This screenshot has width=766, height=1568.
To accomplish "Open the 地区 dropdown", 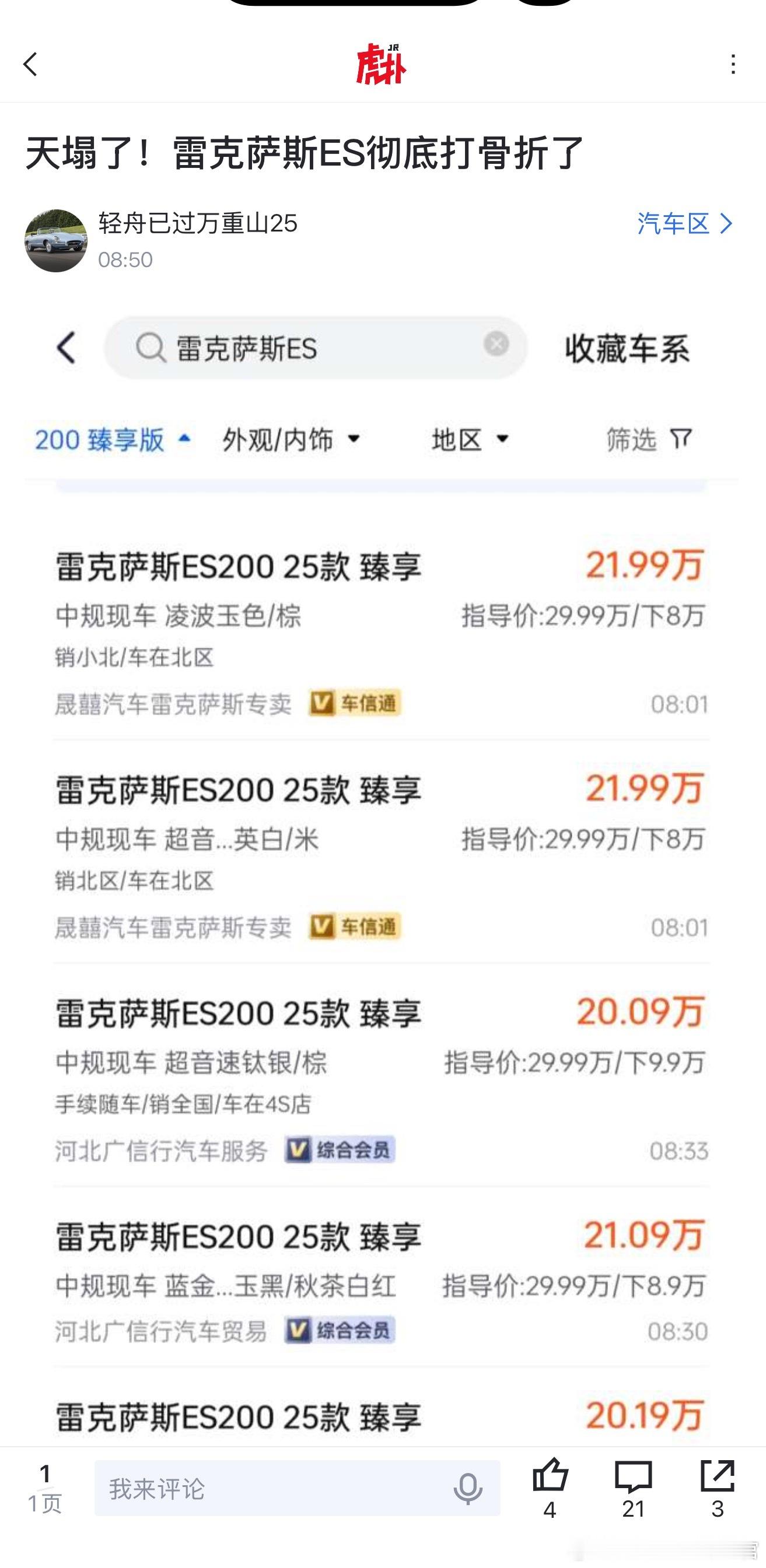I will click(x=469, y=441).
